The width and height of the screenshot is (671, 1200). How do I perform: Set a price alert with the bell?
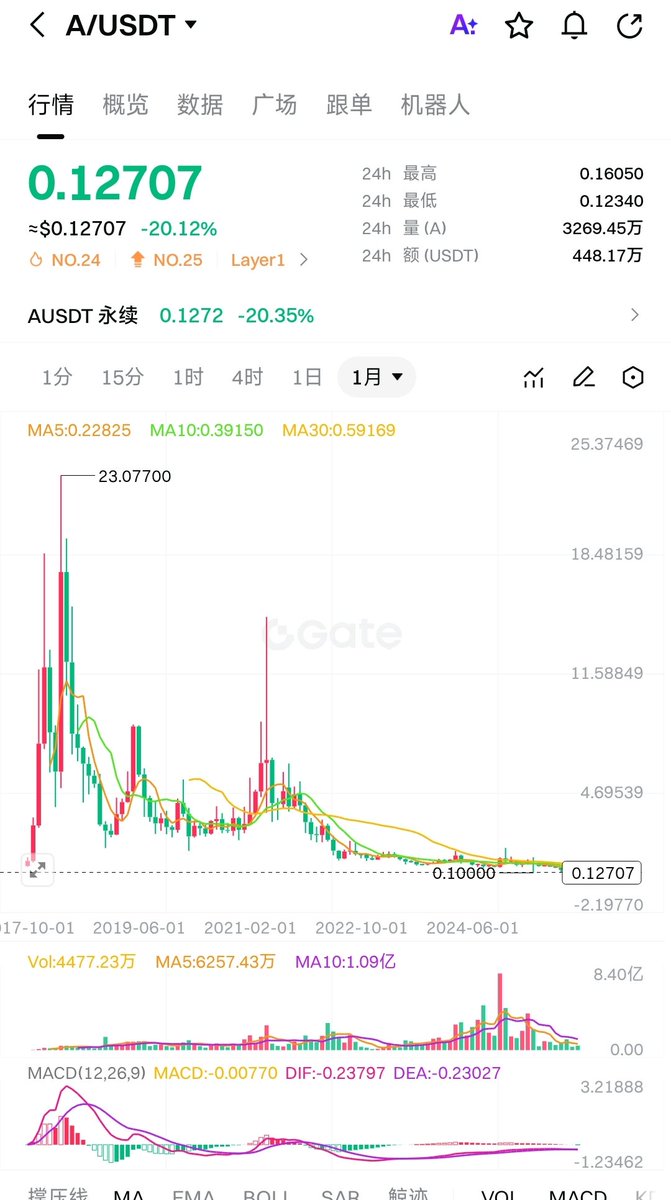point(574,26)
